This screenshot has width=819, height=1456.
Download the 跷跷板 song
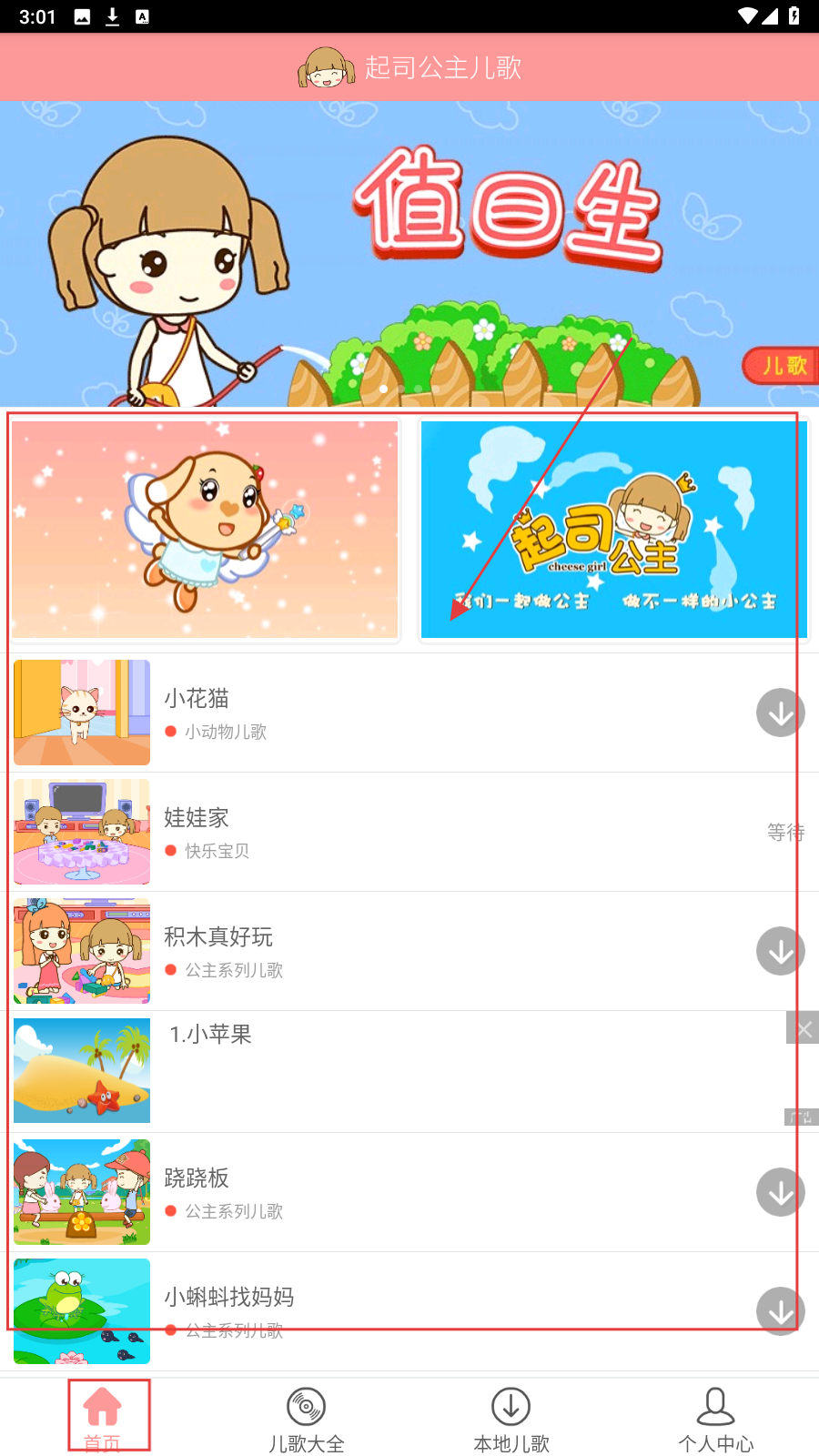point(780,1192)
